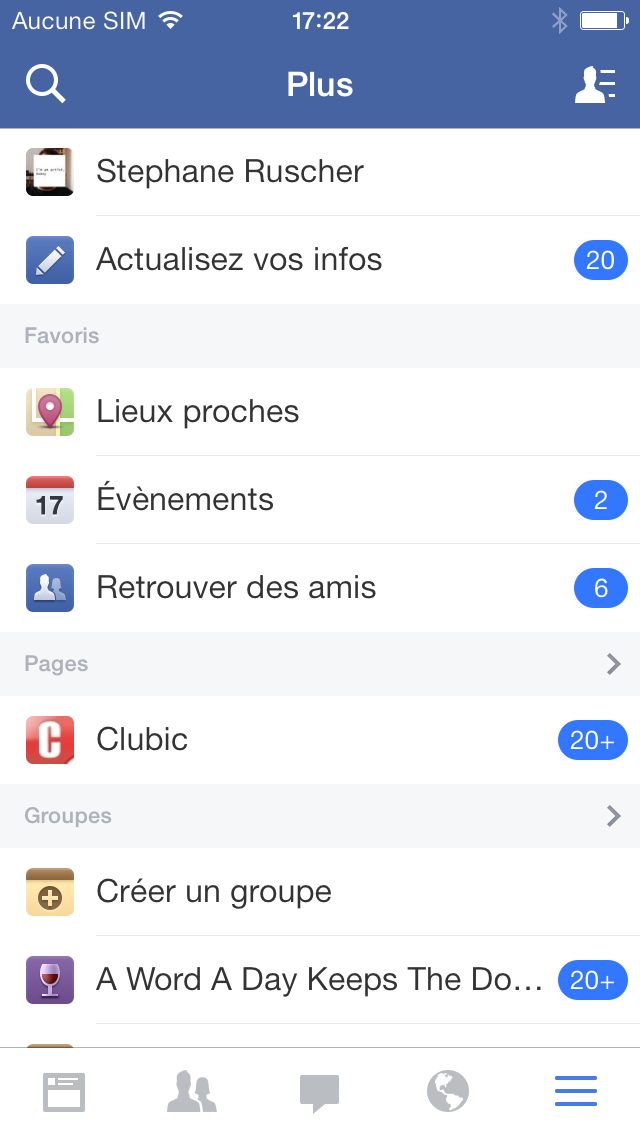Select Retrouver des amis
This screenshot has height=1136, width=640.
click(x=236, y=588)
